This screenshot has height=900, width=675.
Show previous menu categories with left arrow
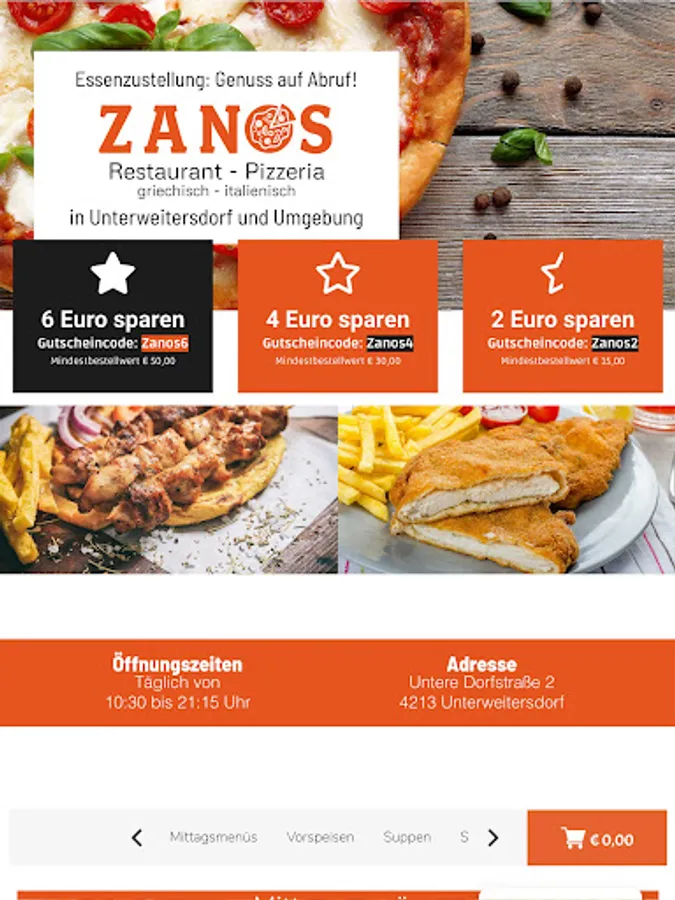(x=137, y=838)
